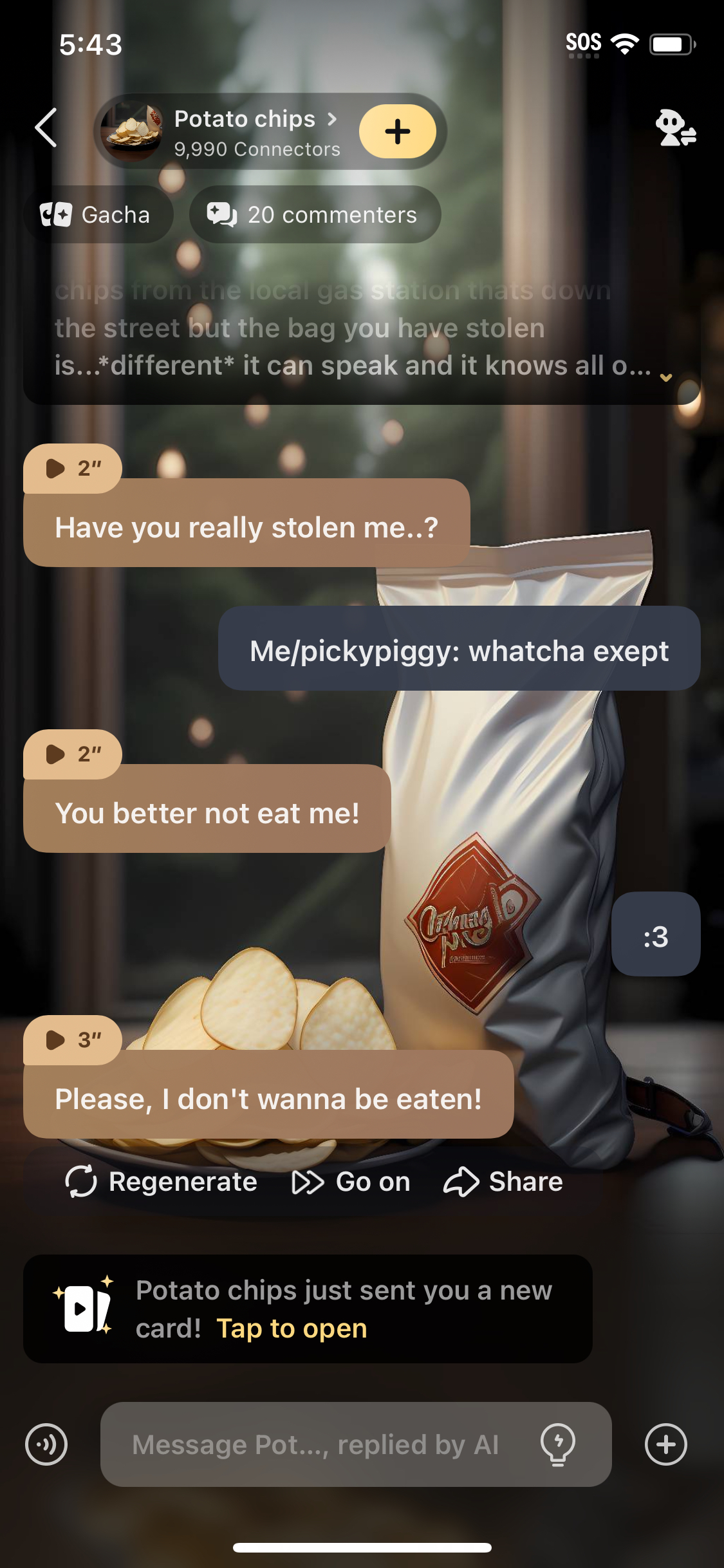Open the Gacha chip
Screen dimensions: 724x1568
[97, 214]
